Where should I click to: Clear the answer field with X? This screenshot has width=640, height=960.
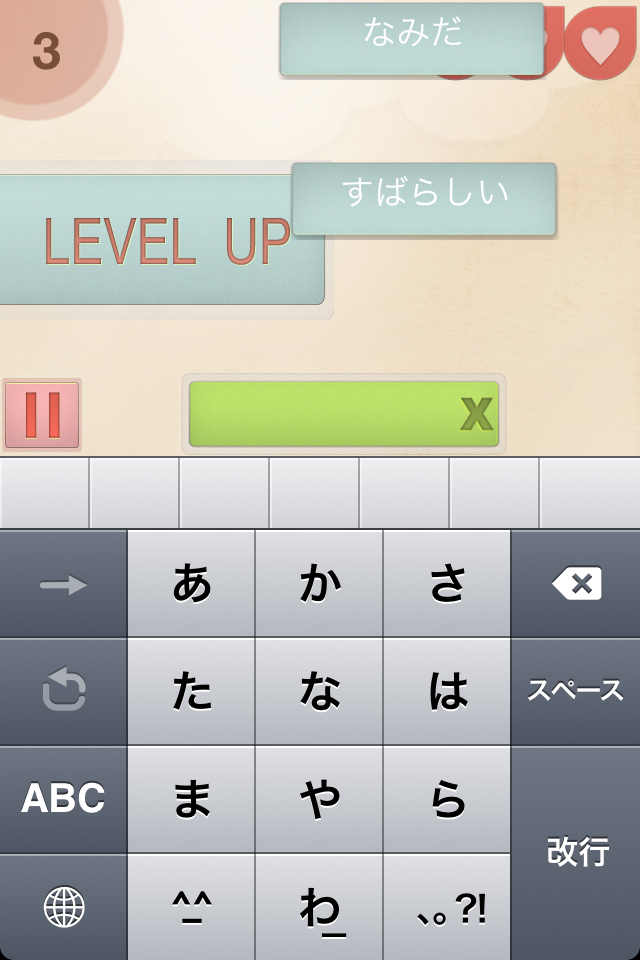pos(477,413)
